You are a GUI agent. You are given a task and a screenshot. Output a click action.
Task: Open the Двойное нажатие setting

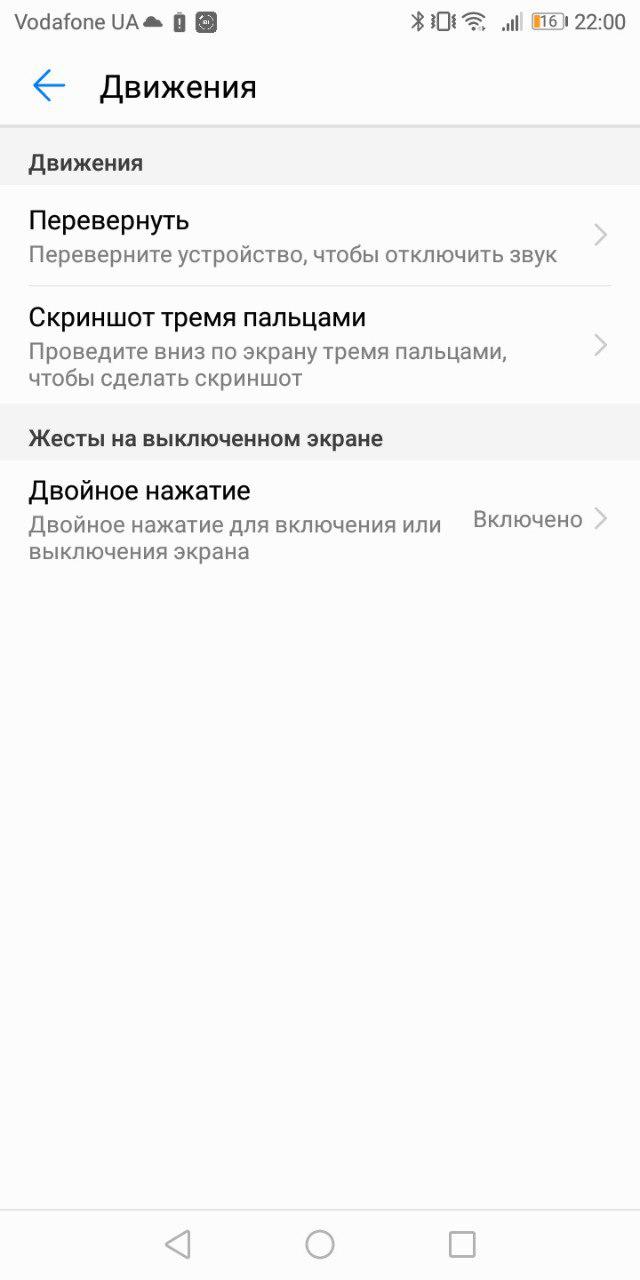pos(320,519)
